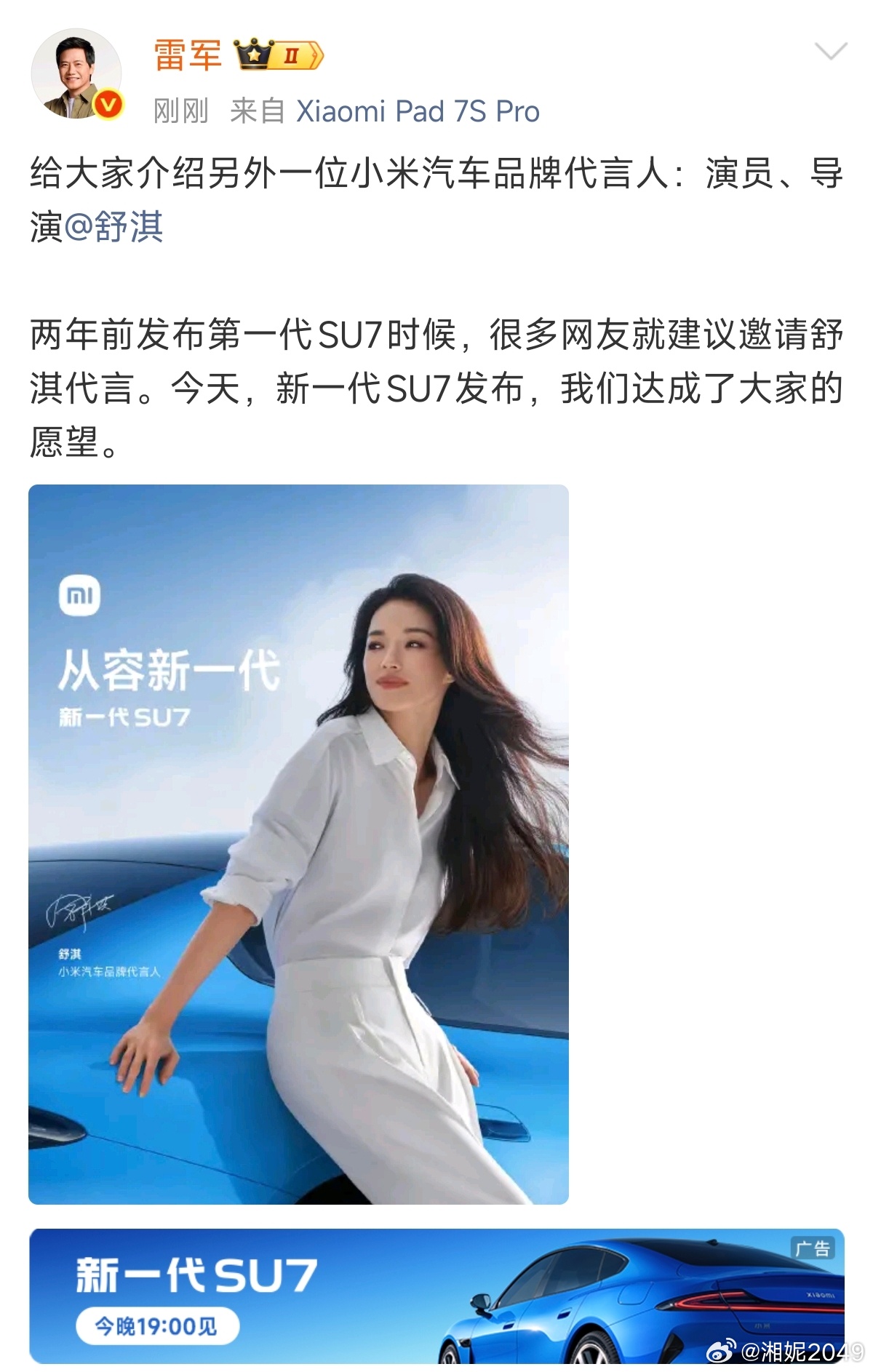Click the VIP crown membership badge
873x1372 pixels.
254,54
